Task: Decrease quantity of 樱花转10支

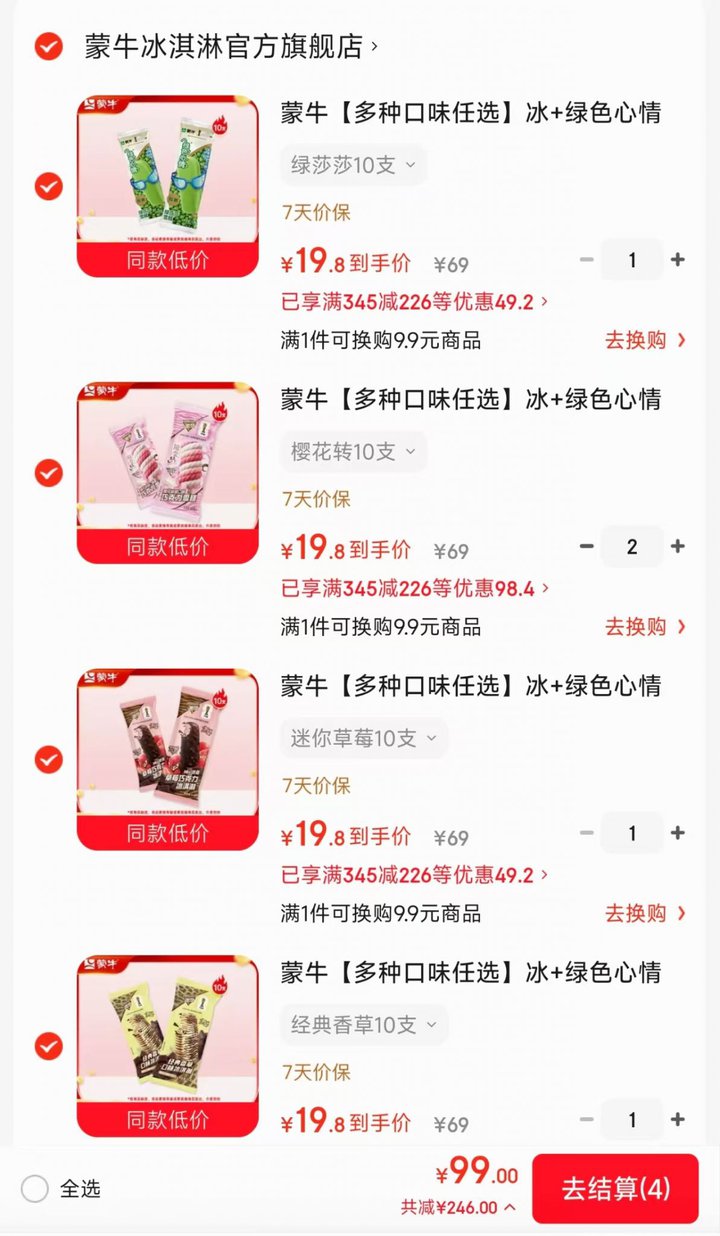Action: (587, 547)
